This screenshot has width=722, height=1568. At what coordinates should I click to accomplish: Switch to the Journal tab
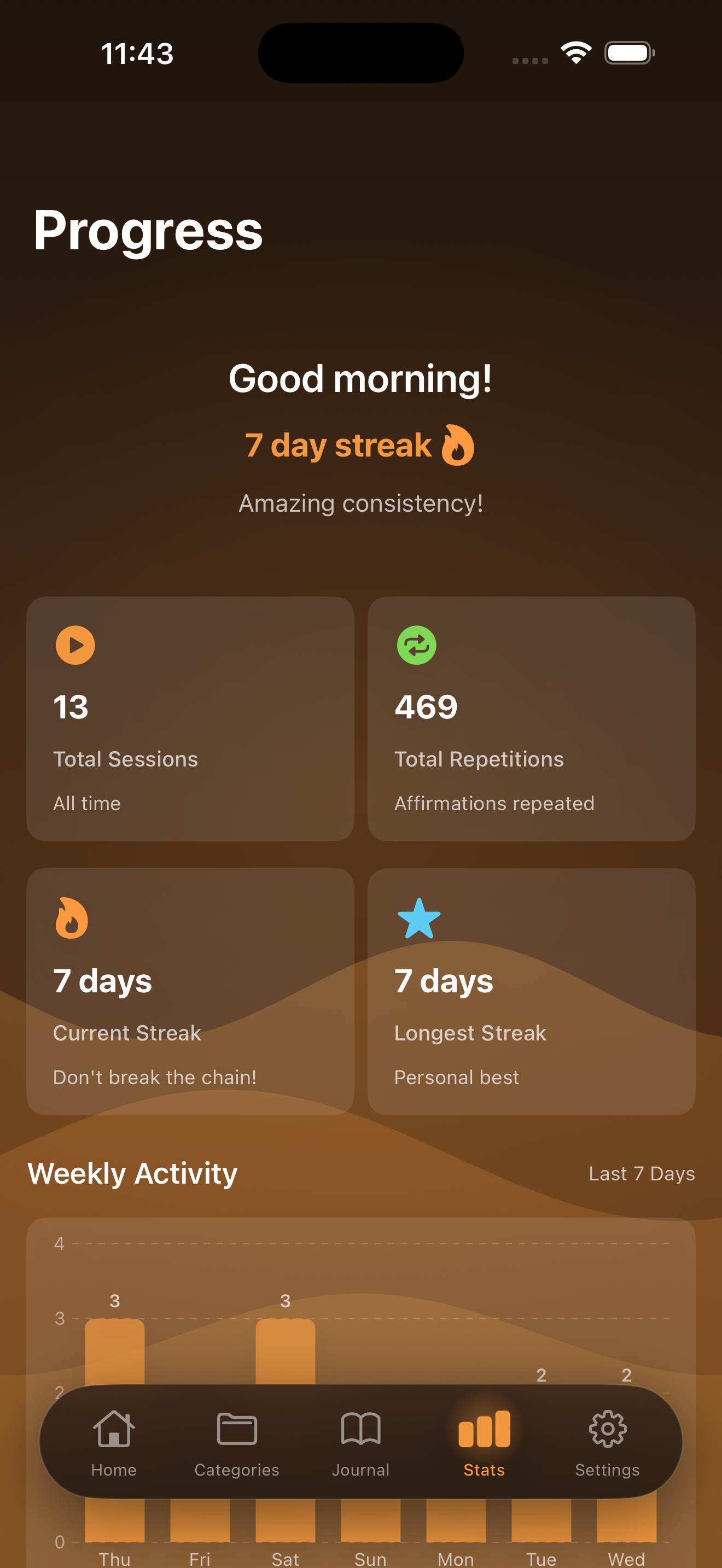tap(361, 1449)
